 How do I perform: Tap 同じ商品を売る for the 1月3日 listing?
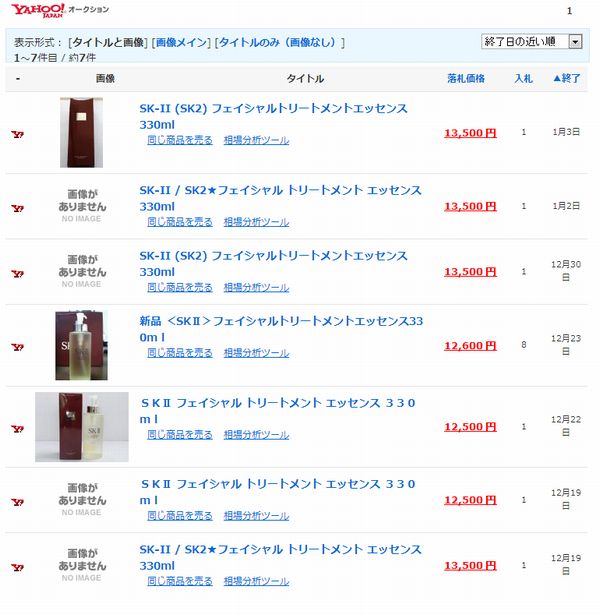point(180,140)
